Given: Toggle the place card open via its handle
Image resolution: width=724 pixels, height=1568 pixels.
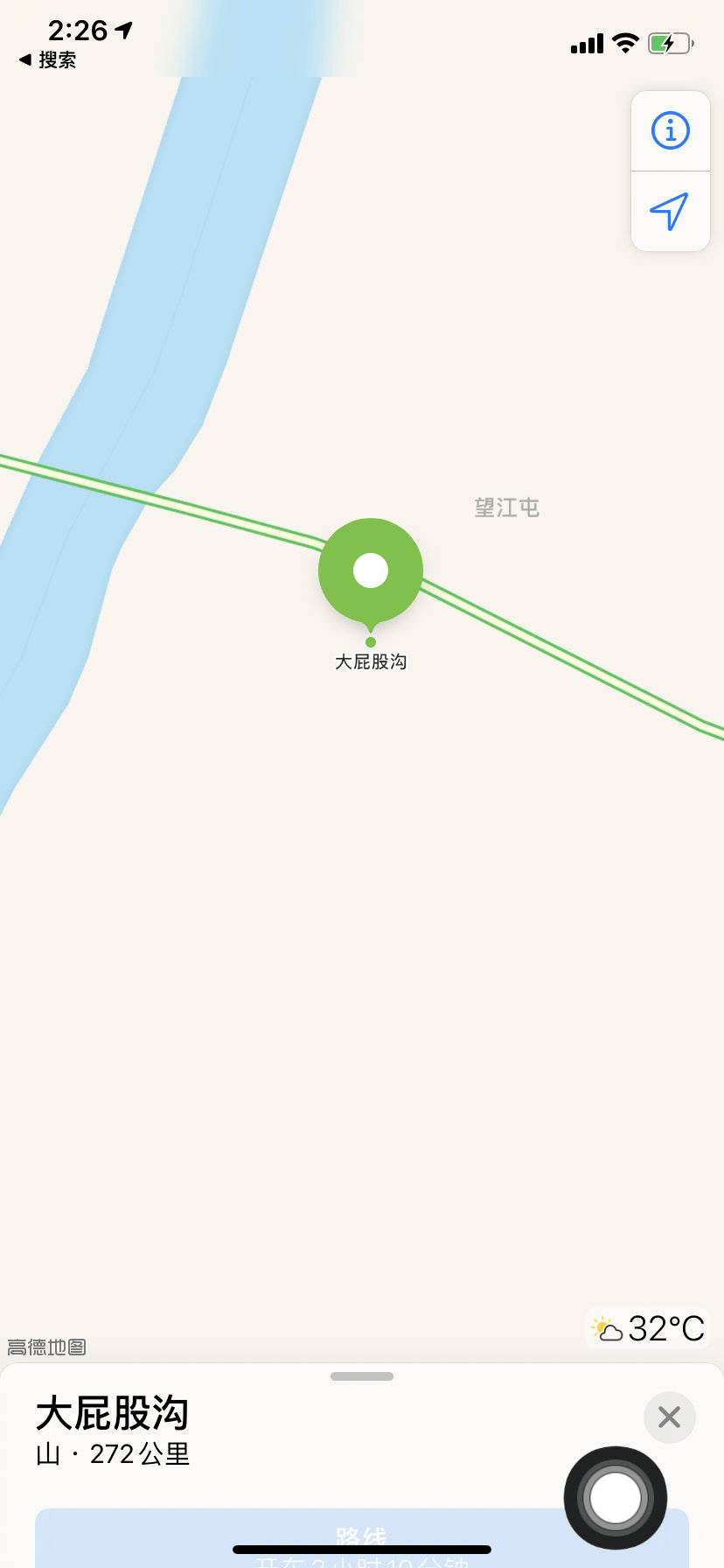Looking at the screenshot, I should pyautogui.click(x=361, y=1375).
